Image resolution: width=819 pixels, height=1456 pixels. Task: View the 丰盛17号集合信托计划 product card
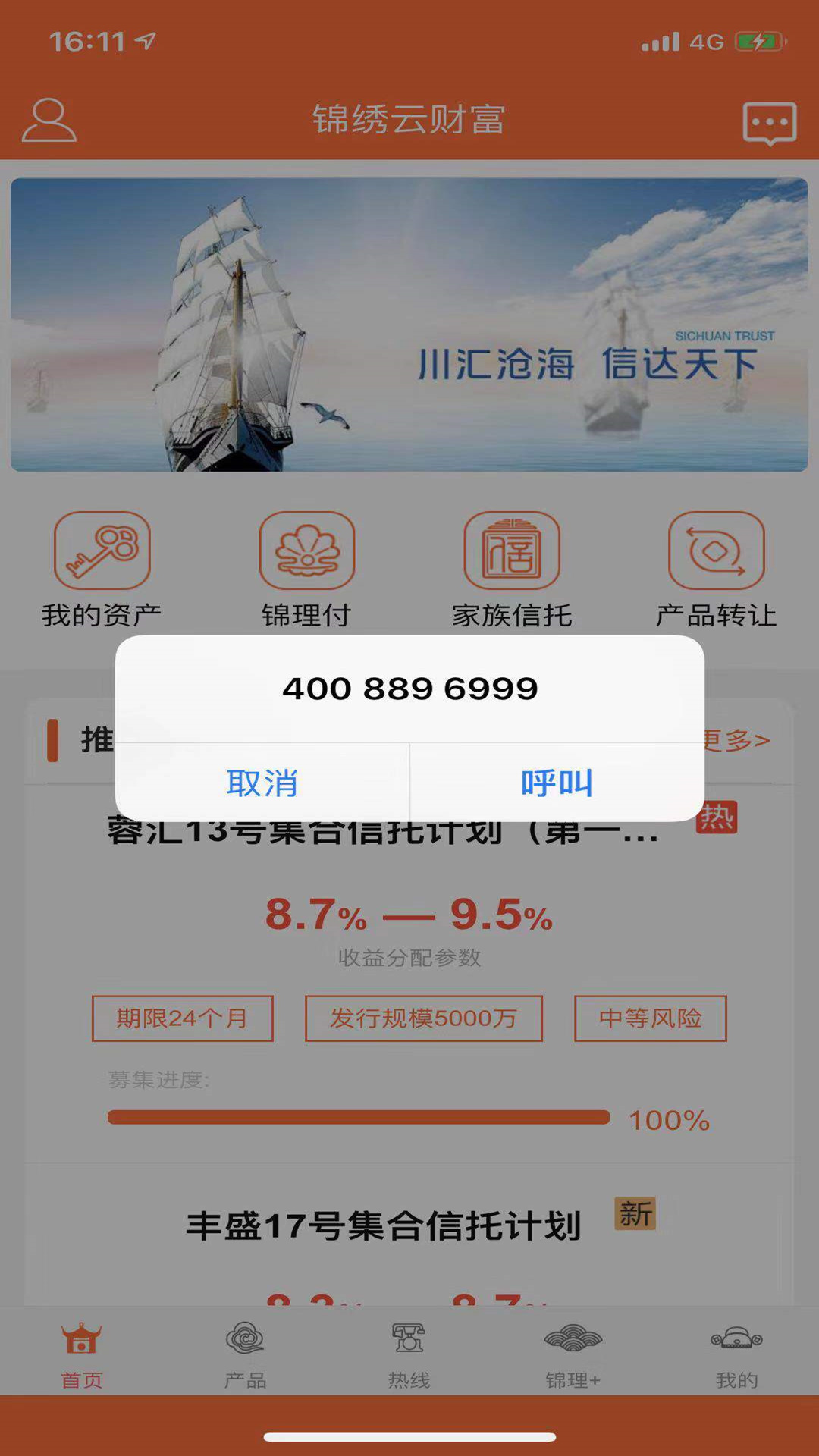(x=384, y=1226)
